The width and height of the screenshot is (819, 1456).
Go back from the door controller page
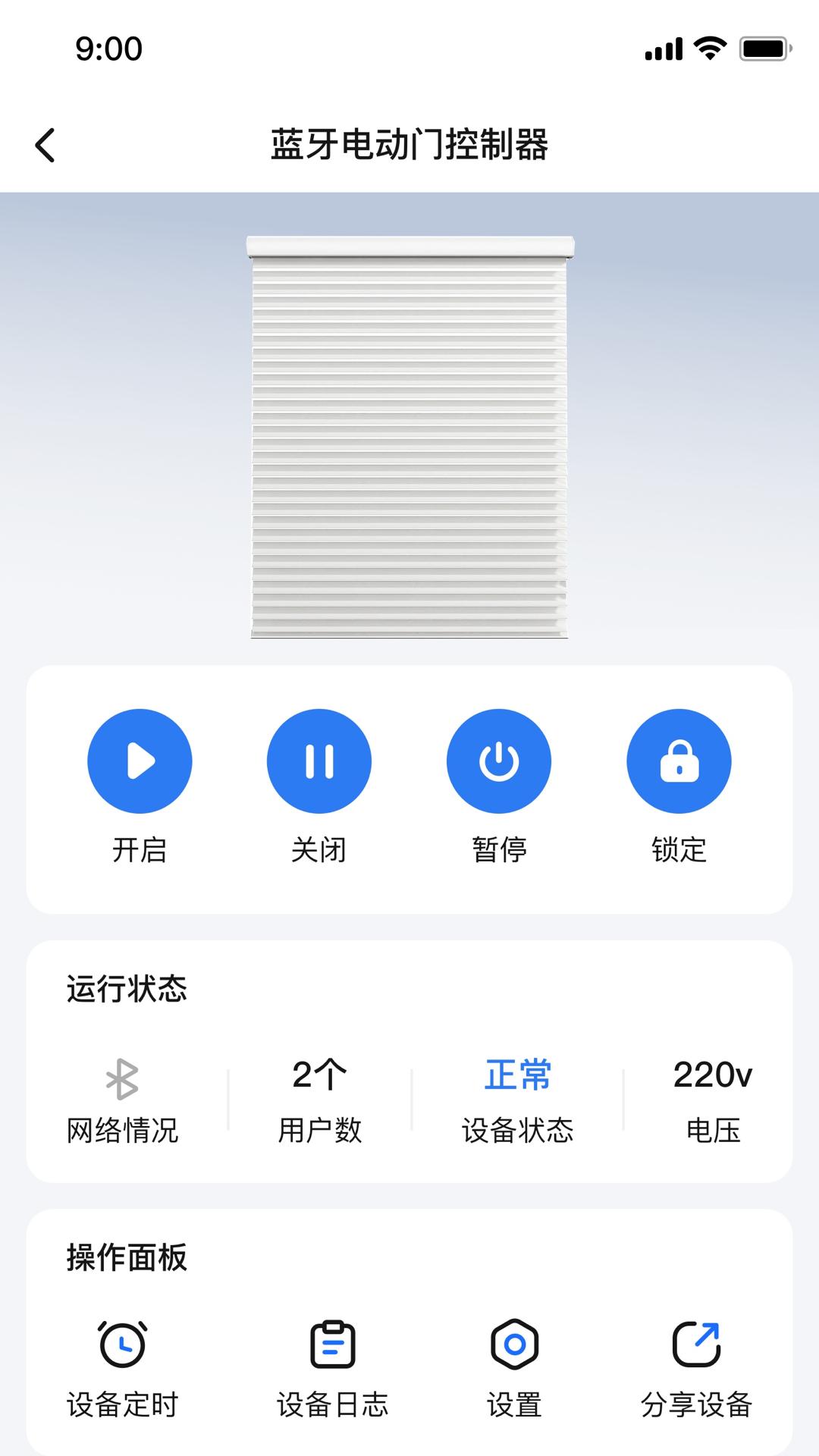tap(45, 145)
